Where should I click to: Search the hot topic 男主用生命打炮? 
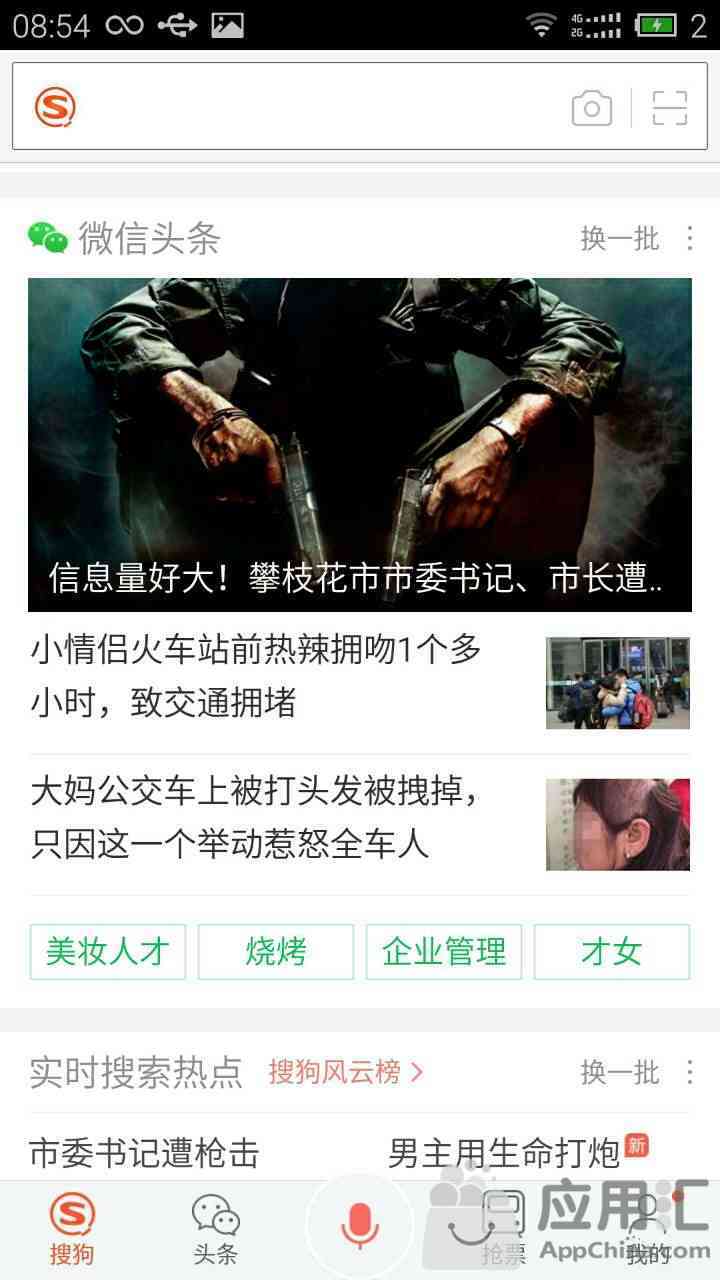505,1153
